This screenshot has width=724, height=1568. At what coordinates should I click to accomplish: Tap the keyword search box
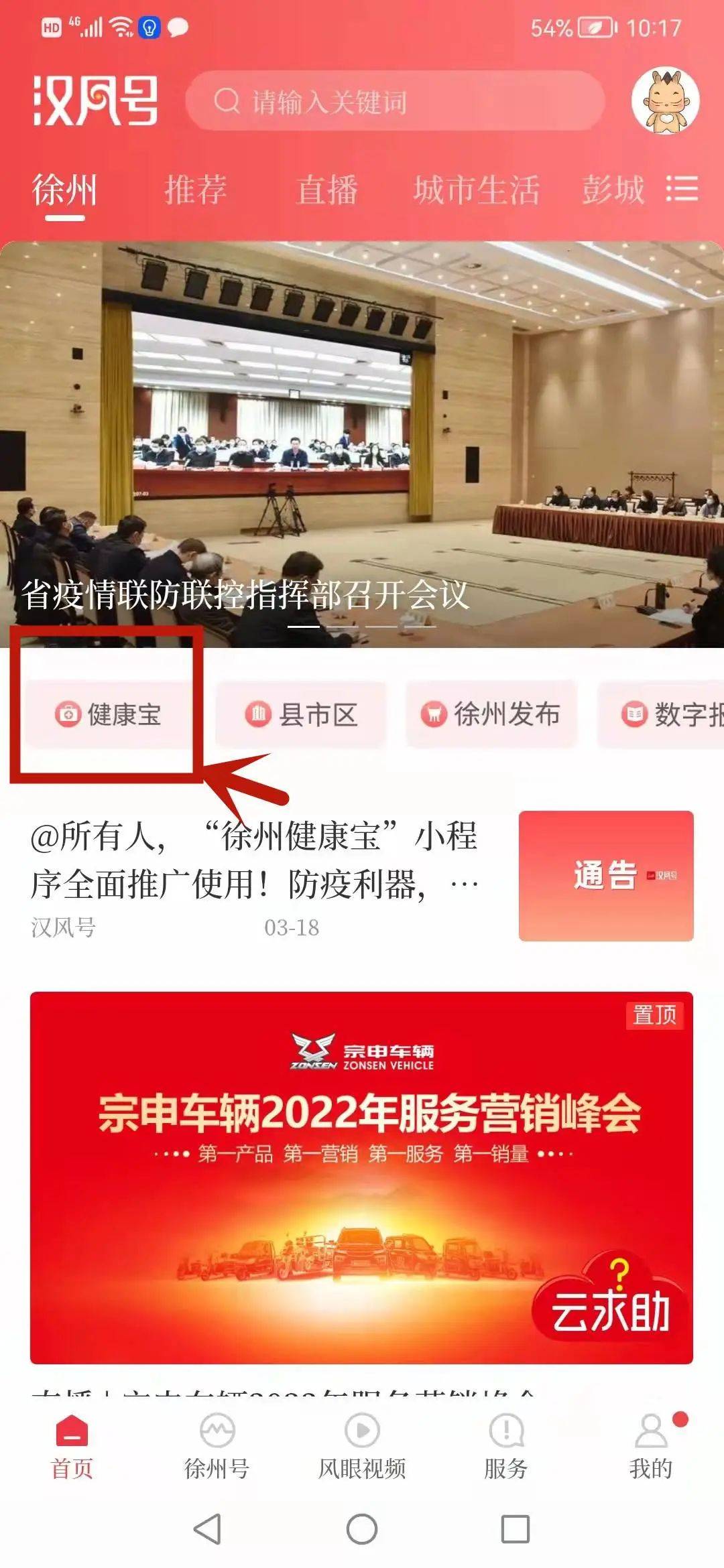[x=394, y=102]
